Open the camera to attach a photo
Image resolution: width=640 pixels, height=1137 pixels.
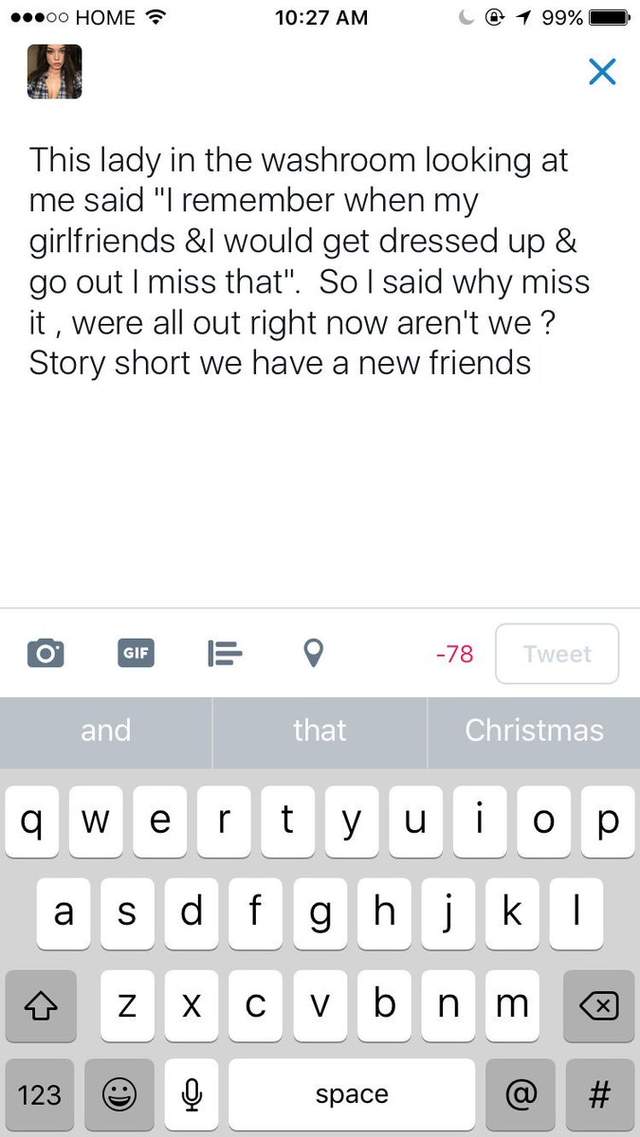pos(46,653)
